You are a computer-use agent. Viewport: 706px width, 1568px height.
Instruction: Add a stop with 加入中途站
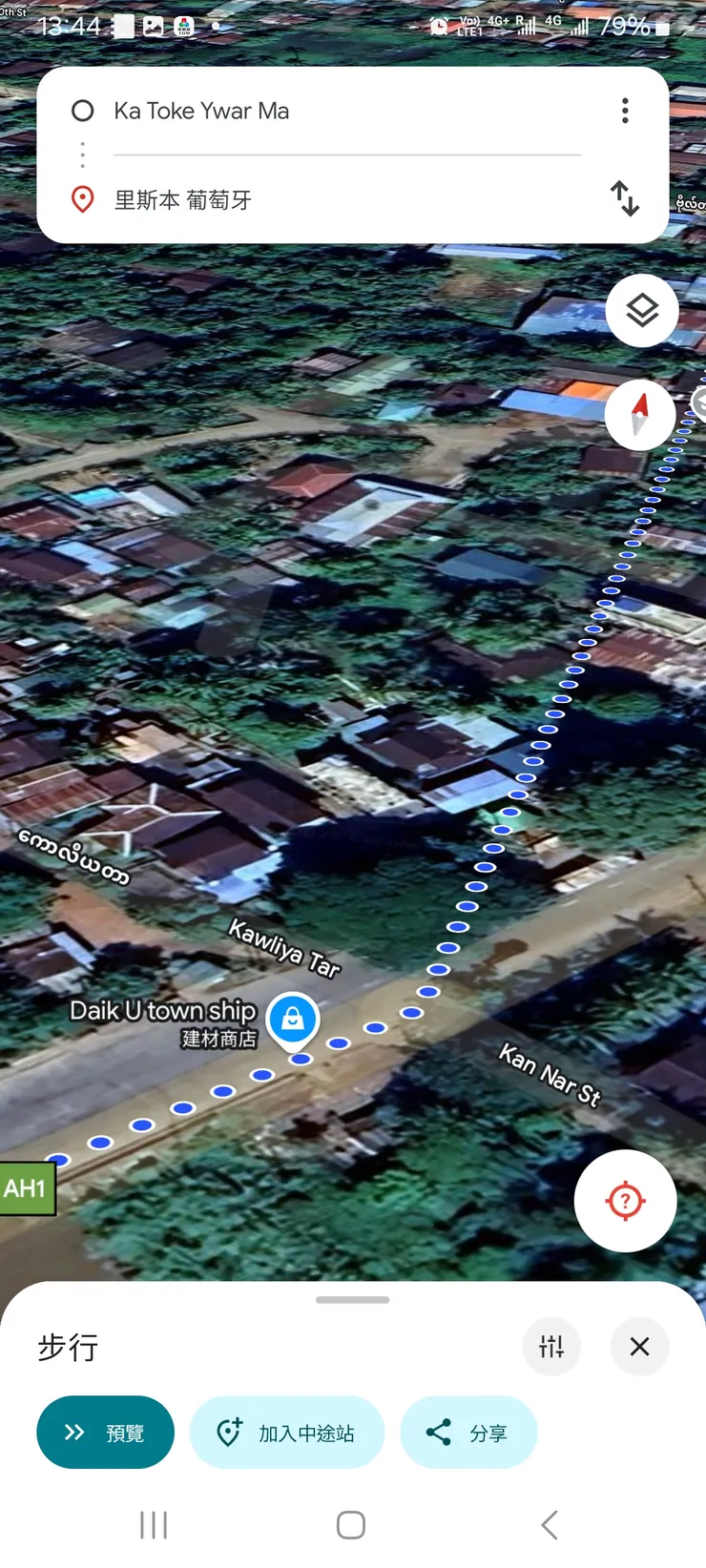[x=287, y=1433]
